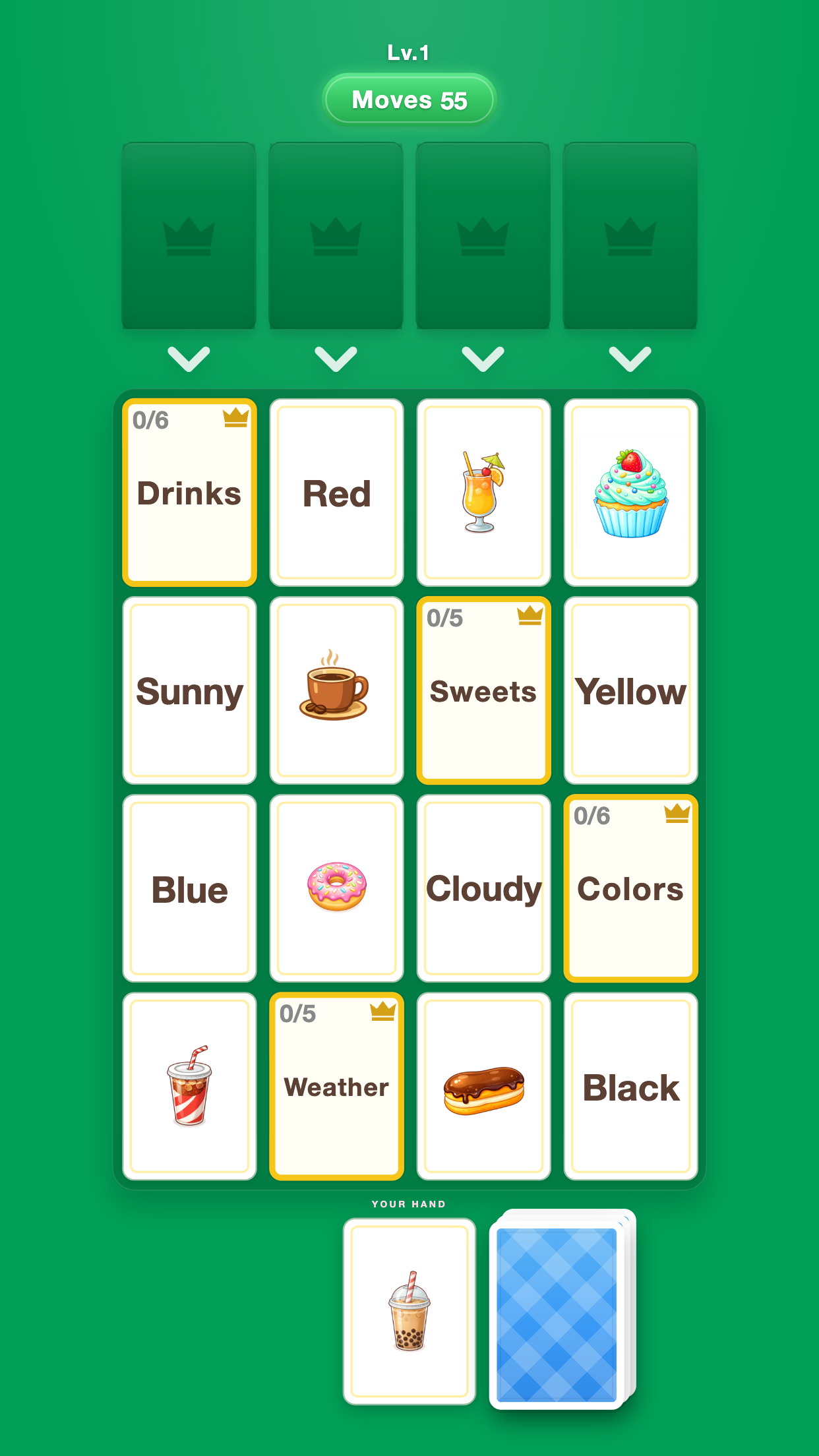The height and width of the screenshot is (1456, 819).
Task: Tap the Cloudy word card
Action: [483, 888]
